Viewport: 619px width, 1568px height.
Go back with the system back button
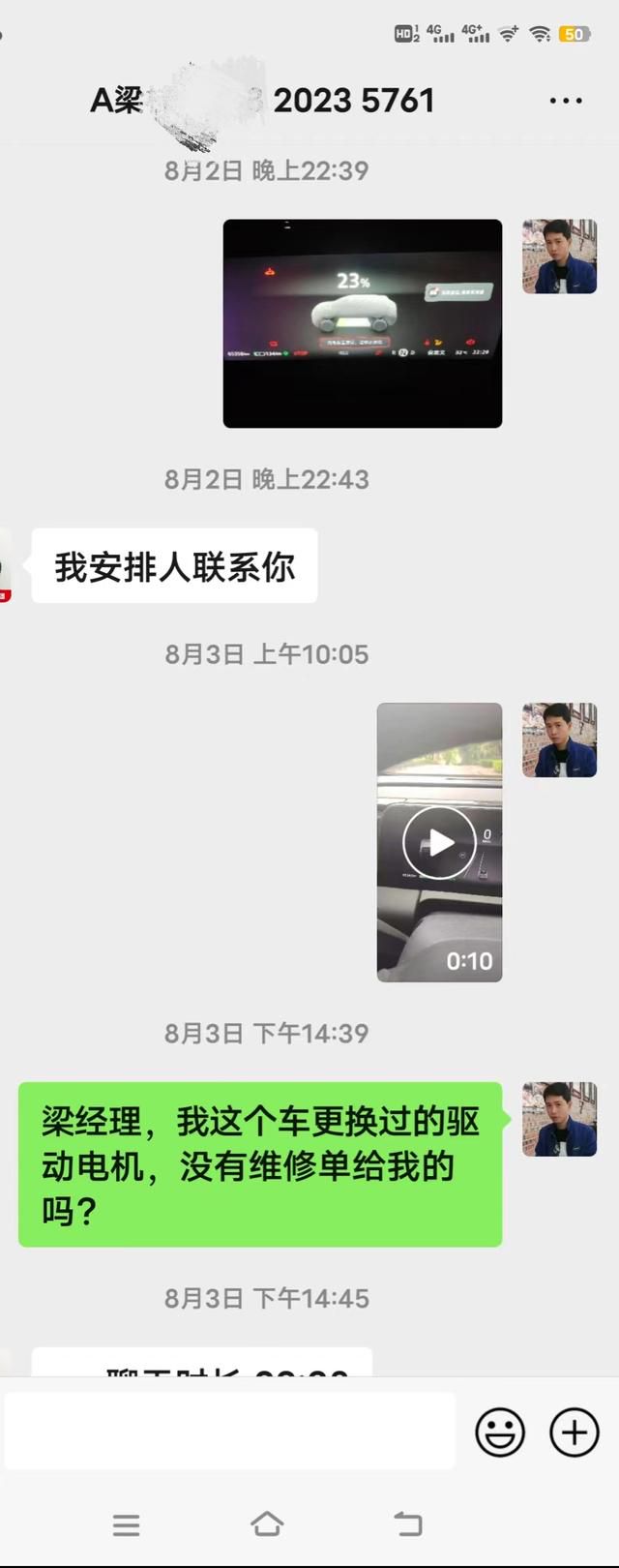point(409,1524)
